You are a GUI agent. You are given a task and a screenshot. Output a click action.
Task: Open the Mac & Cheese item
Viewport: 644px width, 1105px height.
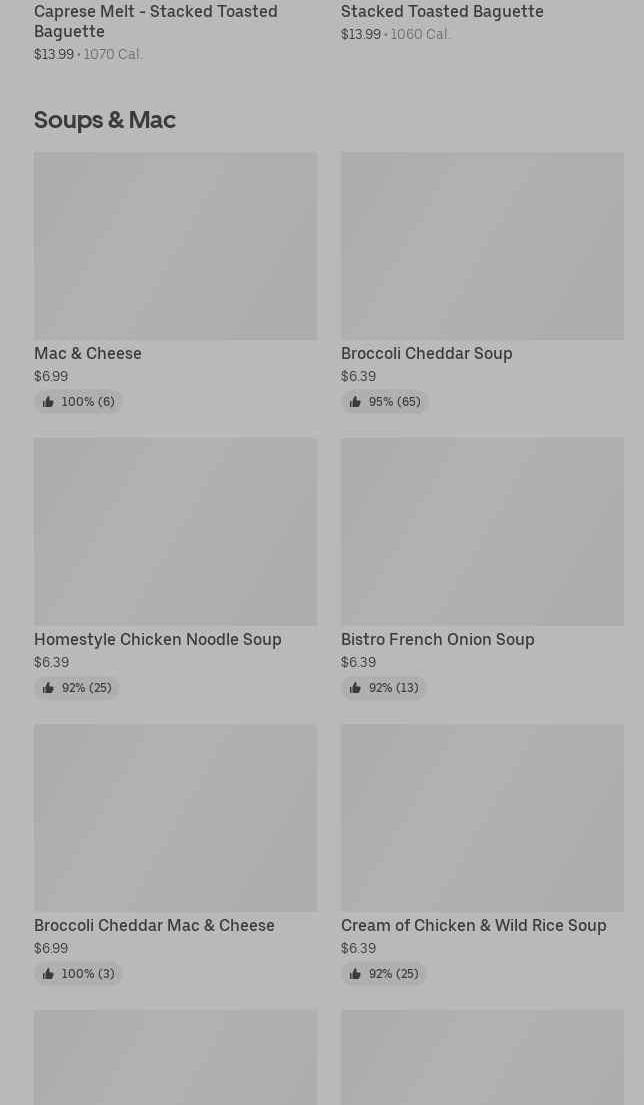click(175, 246)
